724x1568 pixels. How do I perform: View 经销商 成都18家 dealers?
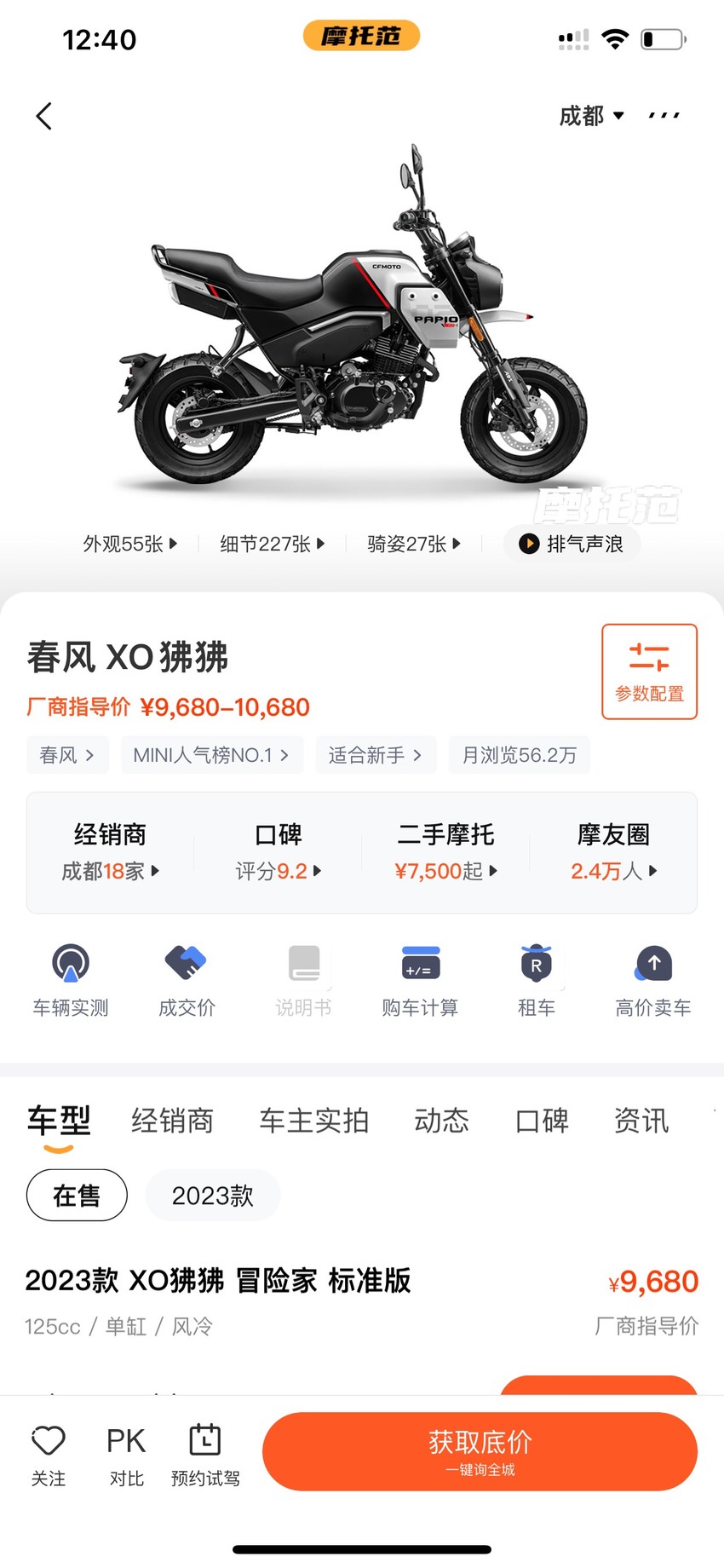pyautogui.click(x=110, y=852)
